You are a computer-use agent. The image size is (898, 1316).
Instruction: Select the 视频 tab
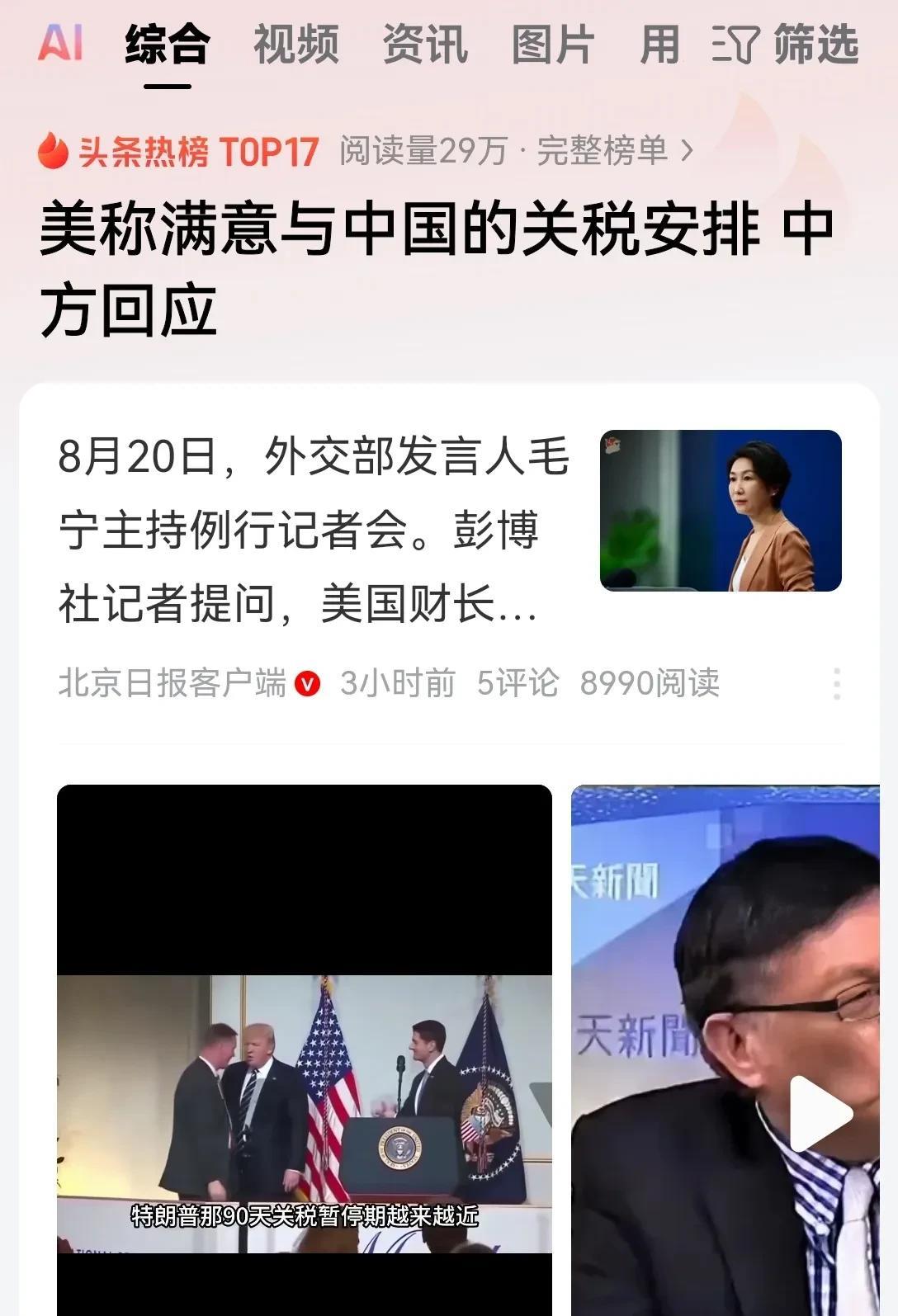coord(295,45)
